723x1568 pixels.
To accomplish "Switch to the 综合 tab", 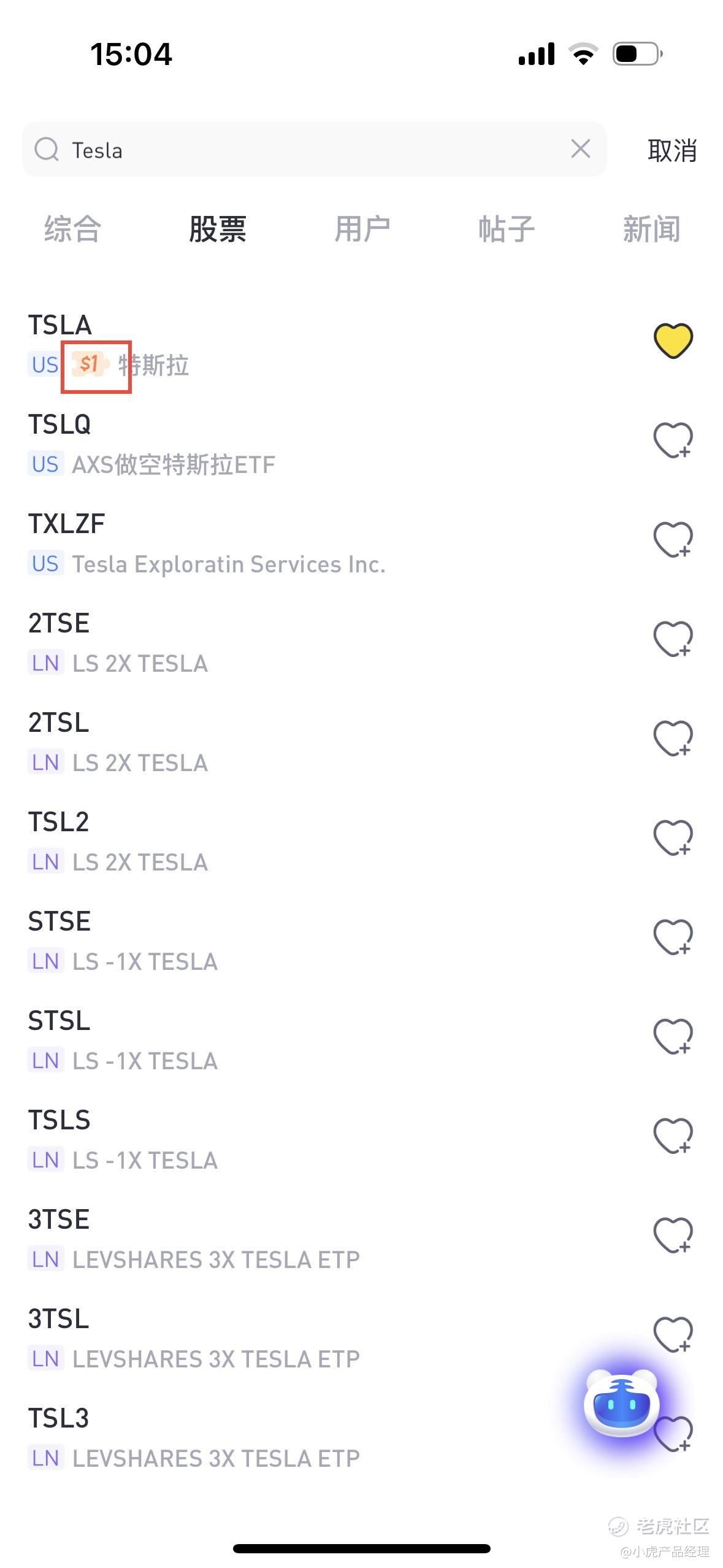I will tap(72, 229).
